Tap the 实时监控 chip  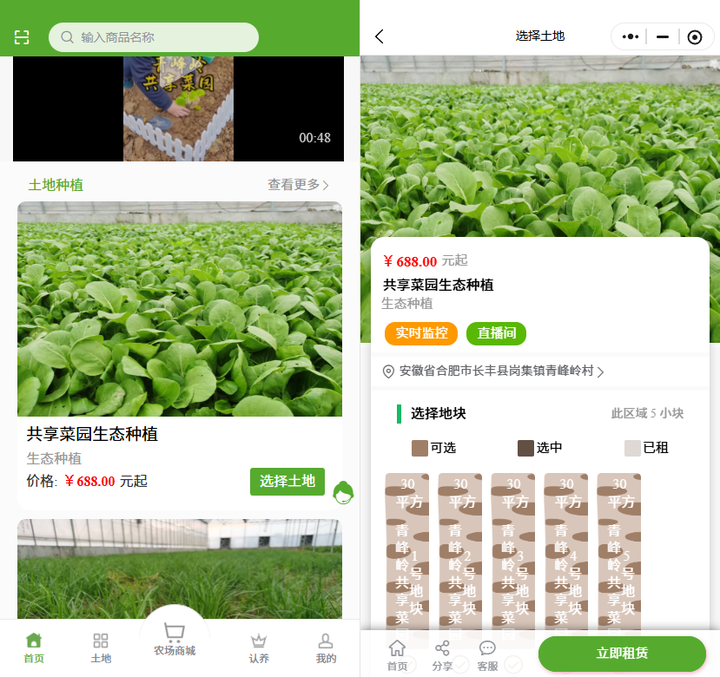point(420,334)
